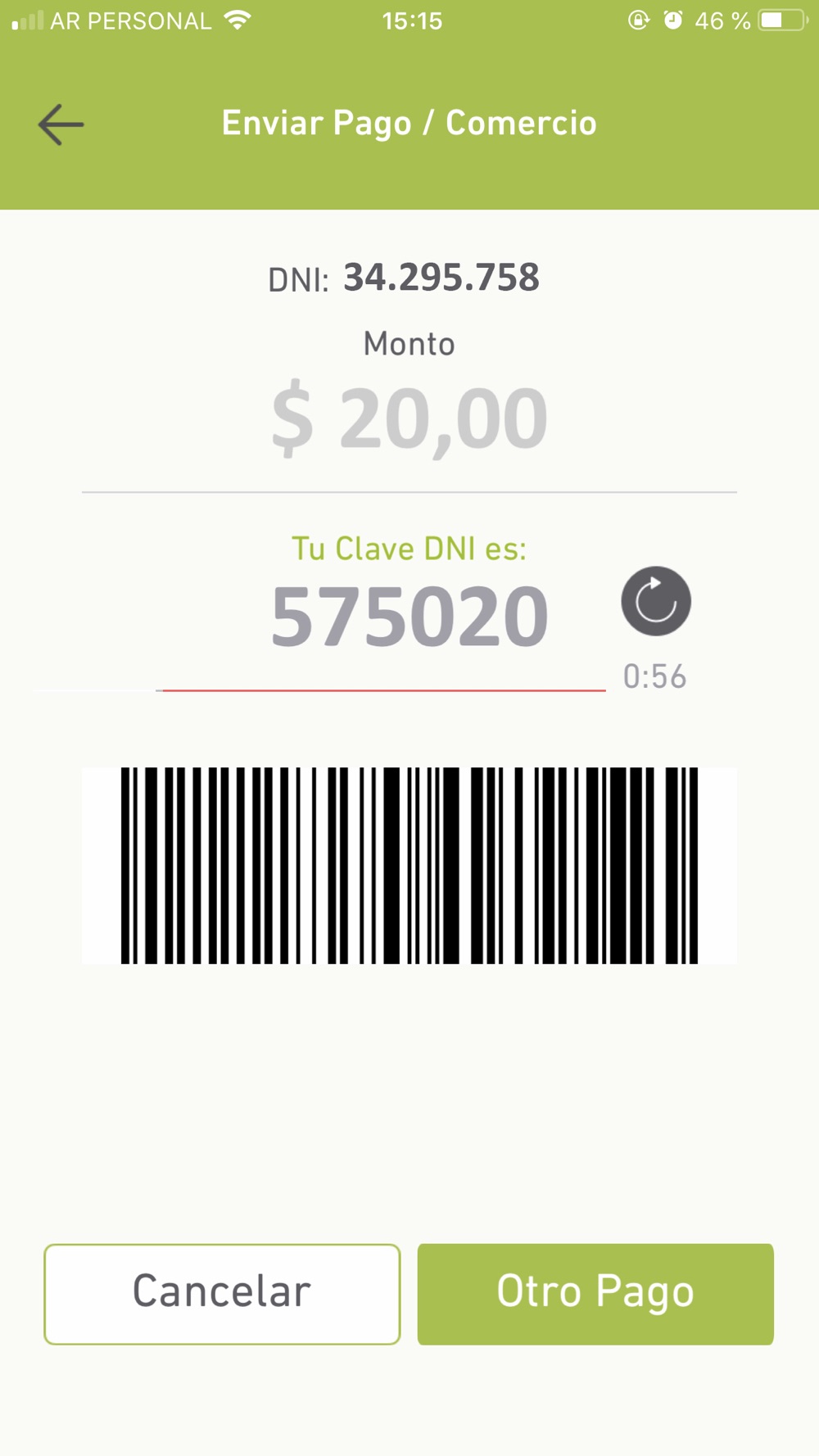This screenshot has height=1456, width=819.
Task: Tap the Cancelar button
Action: (222, 1294)
